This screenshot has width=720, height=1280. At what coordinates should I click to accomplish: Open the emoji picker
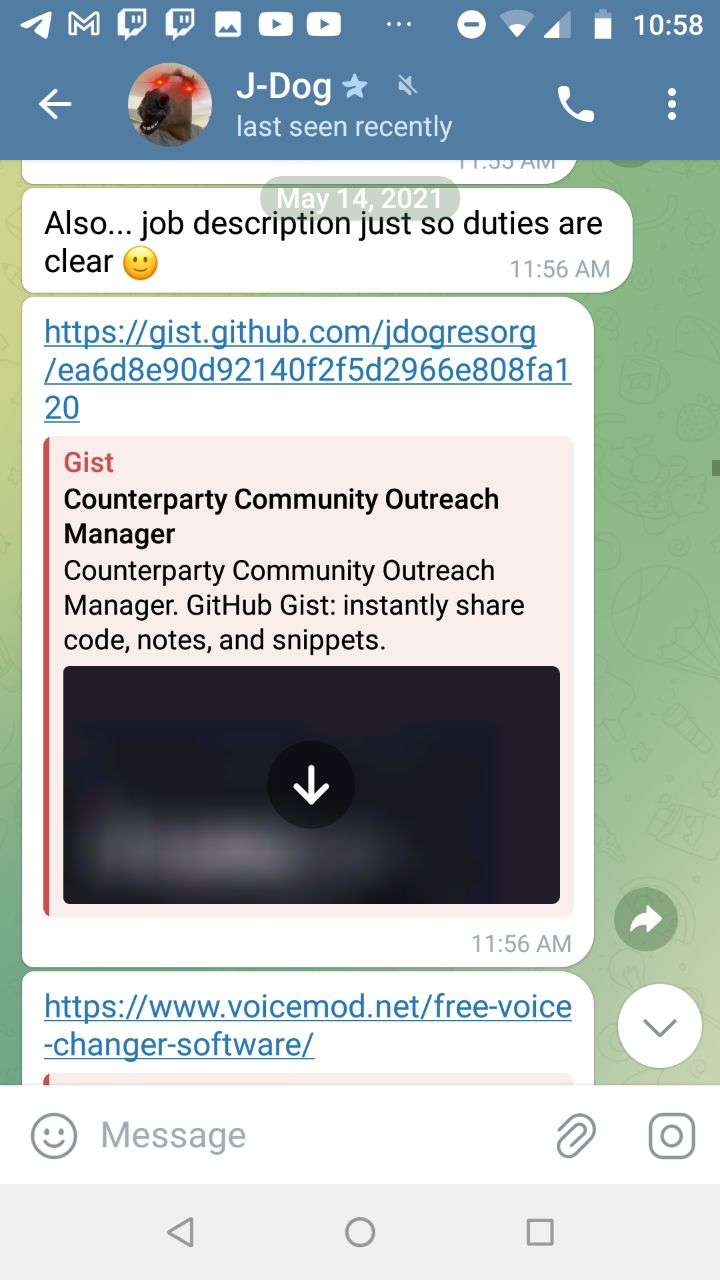[54, 1135]
